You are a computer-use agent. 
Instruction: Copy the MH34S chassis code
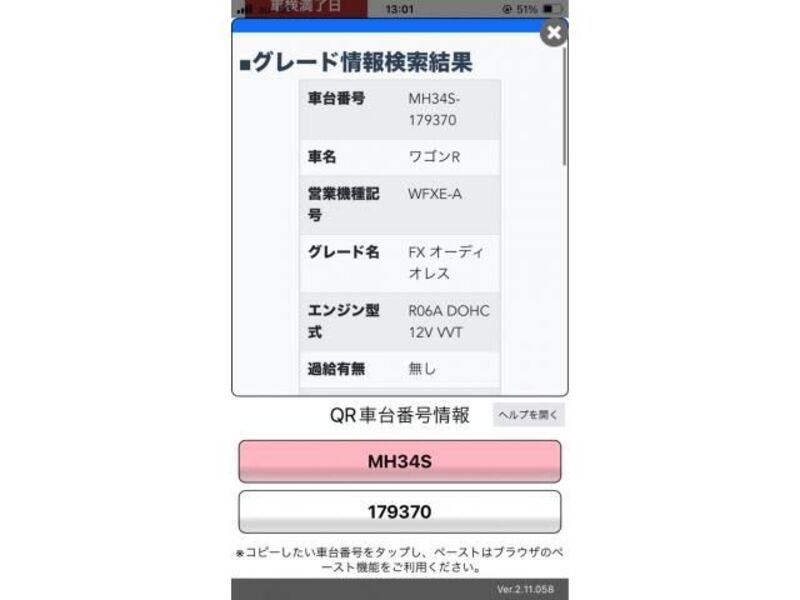(399, 462)
